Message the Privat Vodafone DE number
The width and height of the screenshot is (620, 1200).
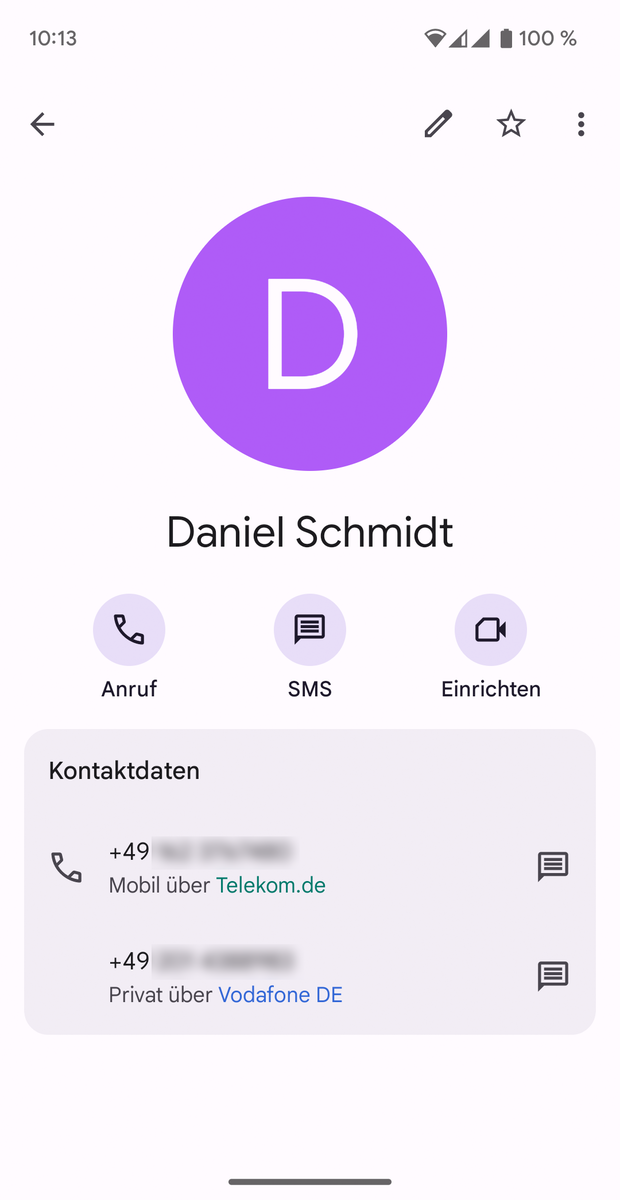[x=552, y=976]
